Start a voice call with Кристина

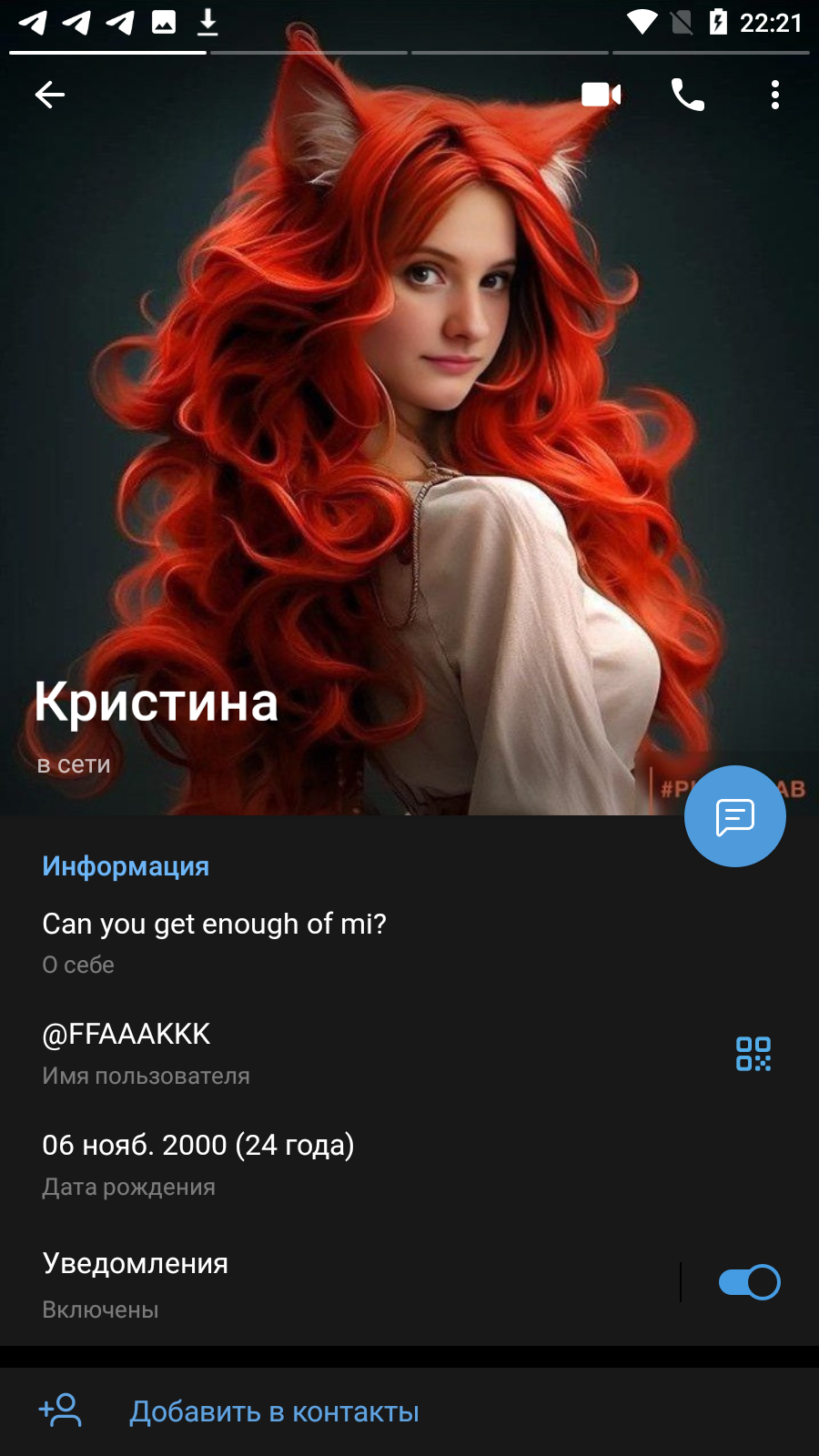click(688, 95)
